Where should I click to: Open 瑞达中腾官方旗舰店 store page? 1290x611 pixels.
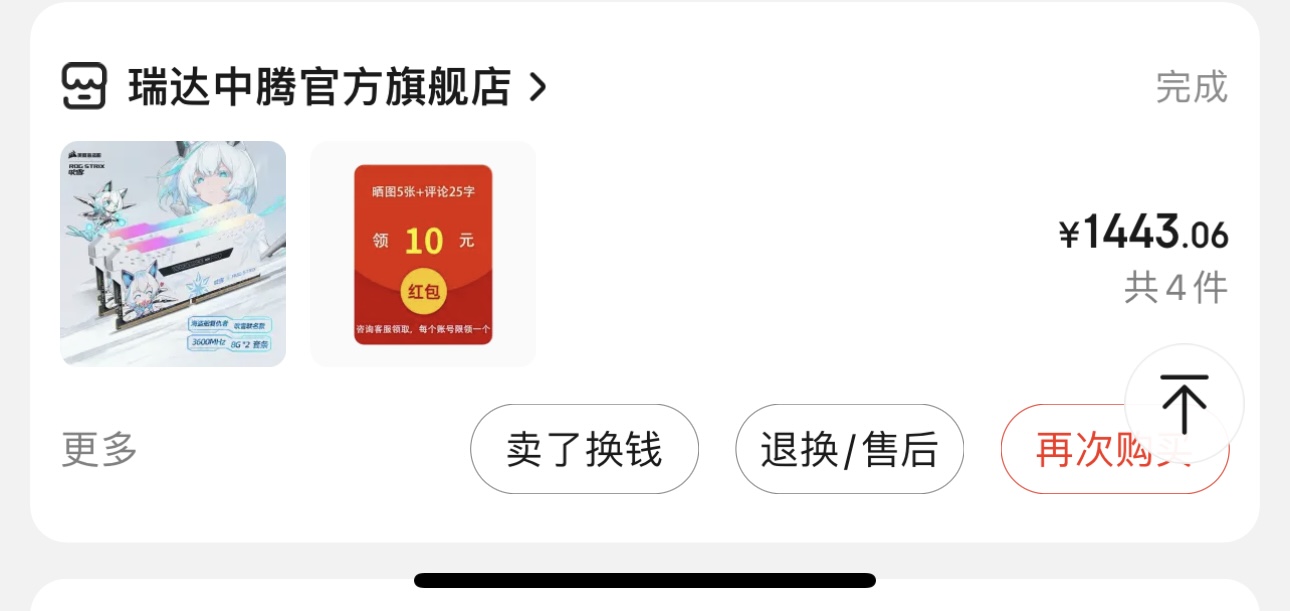coord(320,88)
